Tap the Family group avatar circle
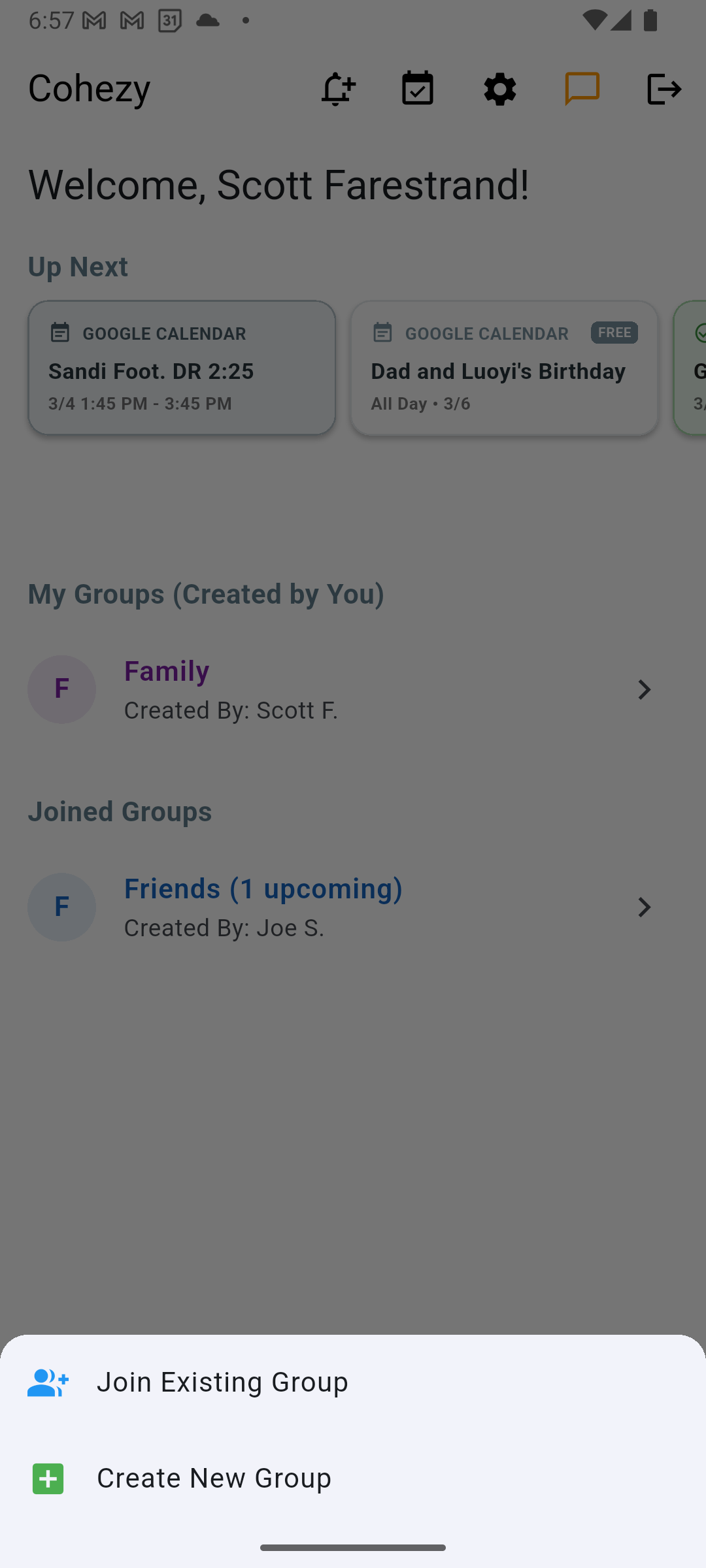 (x=61, y=689)
